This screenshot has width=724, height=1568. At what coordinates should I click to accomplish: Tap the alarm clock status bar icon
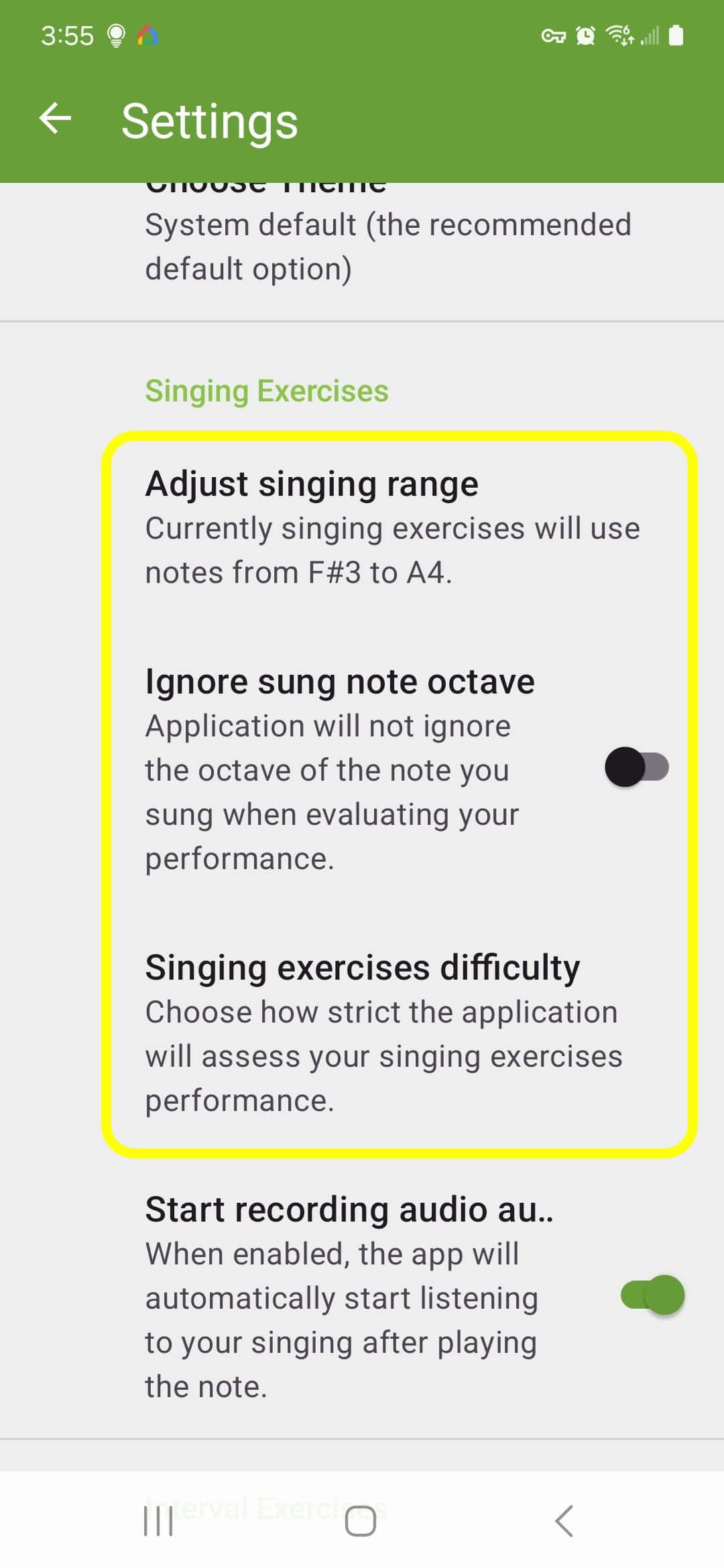pyautogui.click(x=585, y=36)
